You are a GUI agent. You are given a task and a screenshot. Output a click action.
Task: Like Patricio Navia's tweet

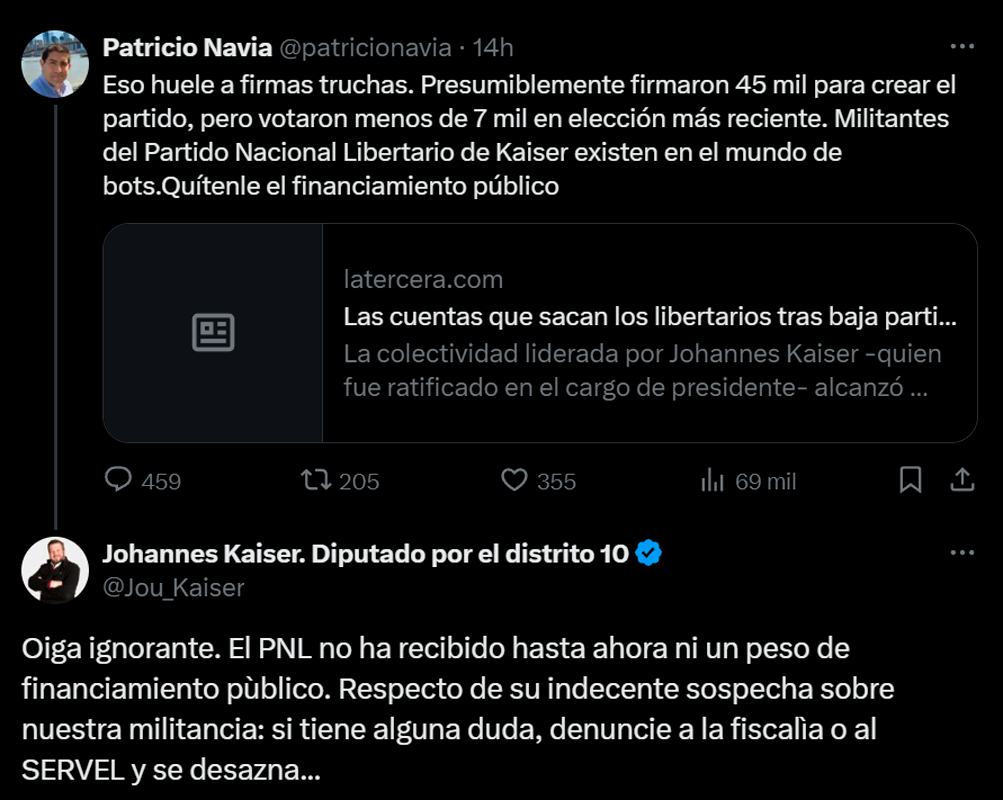(x=514, y=481)
